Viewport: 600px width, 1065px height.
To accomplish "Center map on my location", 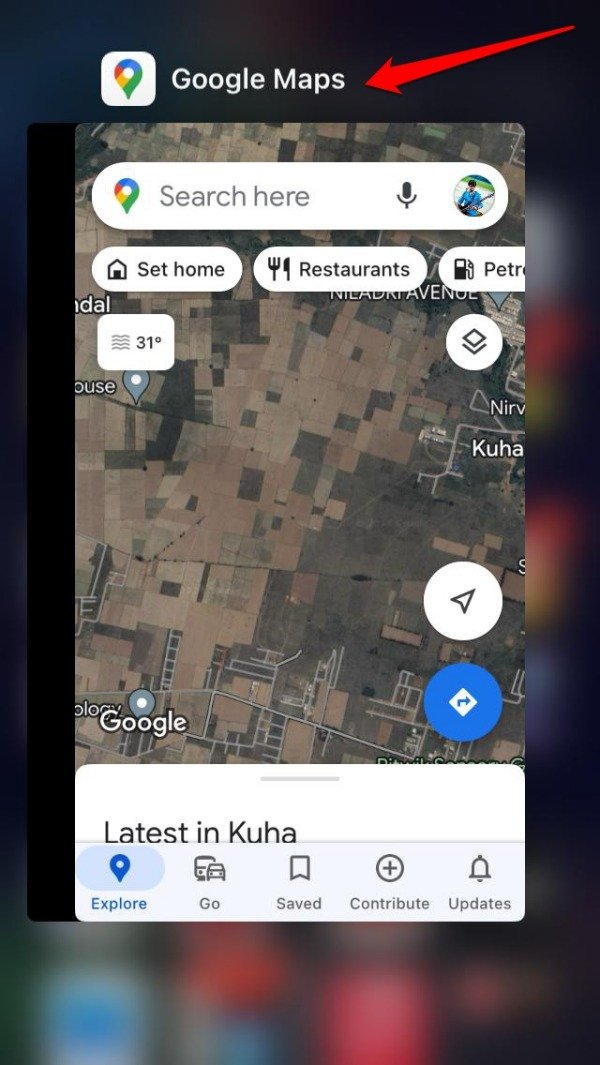I will click(x=462, y=600).
